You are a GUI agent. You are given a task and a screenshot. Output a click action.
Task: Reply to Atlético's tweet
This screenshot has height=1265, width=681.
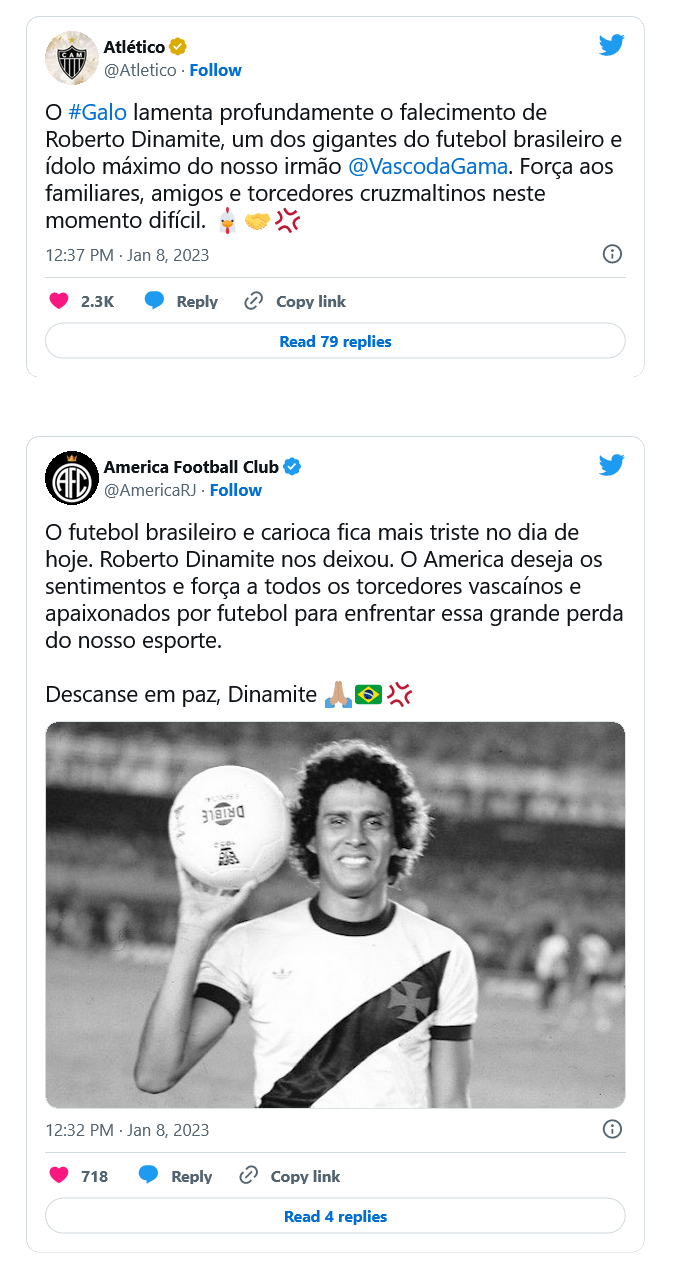click(181, 301)
